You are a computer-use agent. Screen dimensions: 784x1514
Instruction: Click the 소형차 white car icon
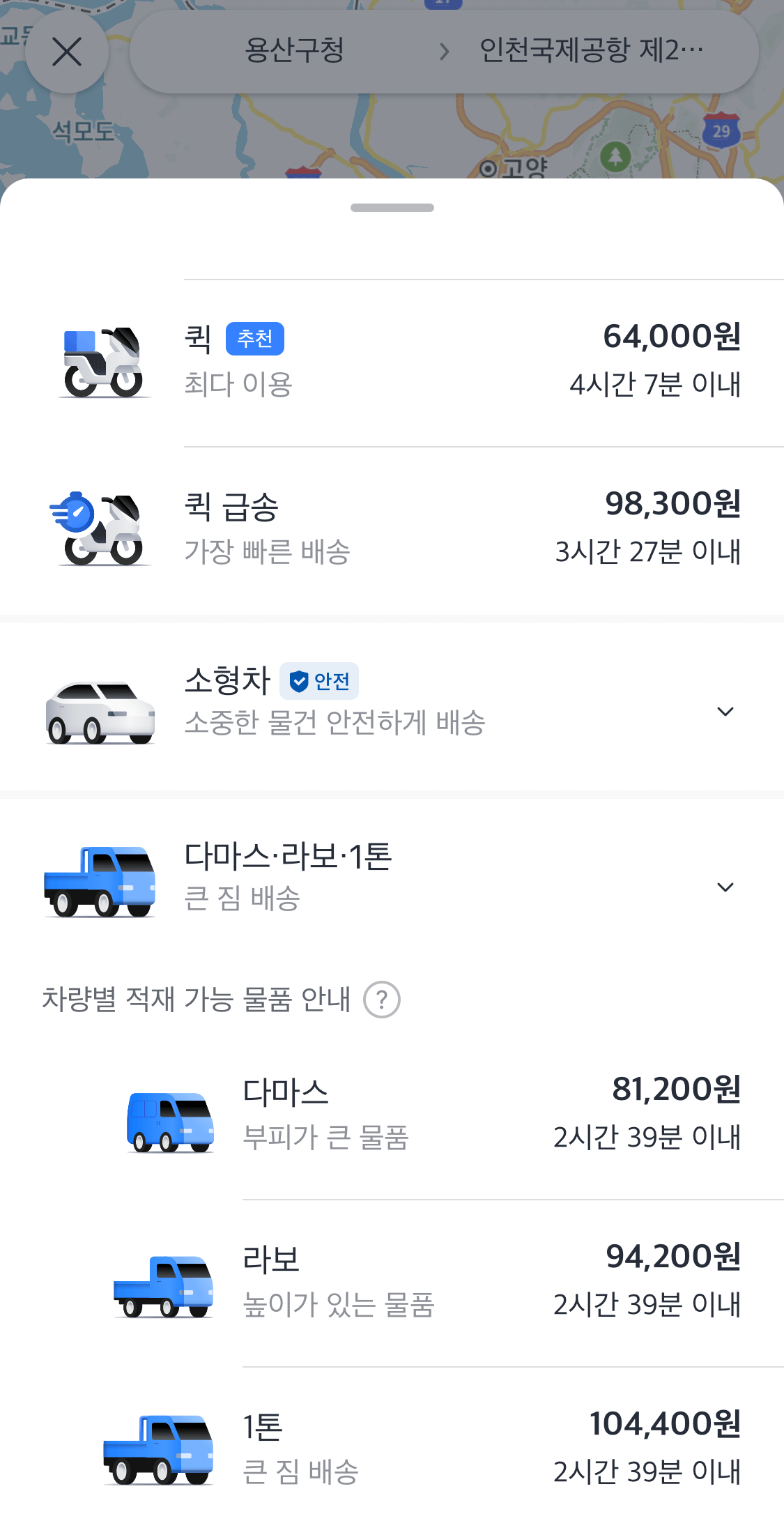[x=99, y=711]
